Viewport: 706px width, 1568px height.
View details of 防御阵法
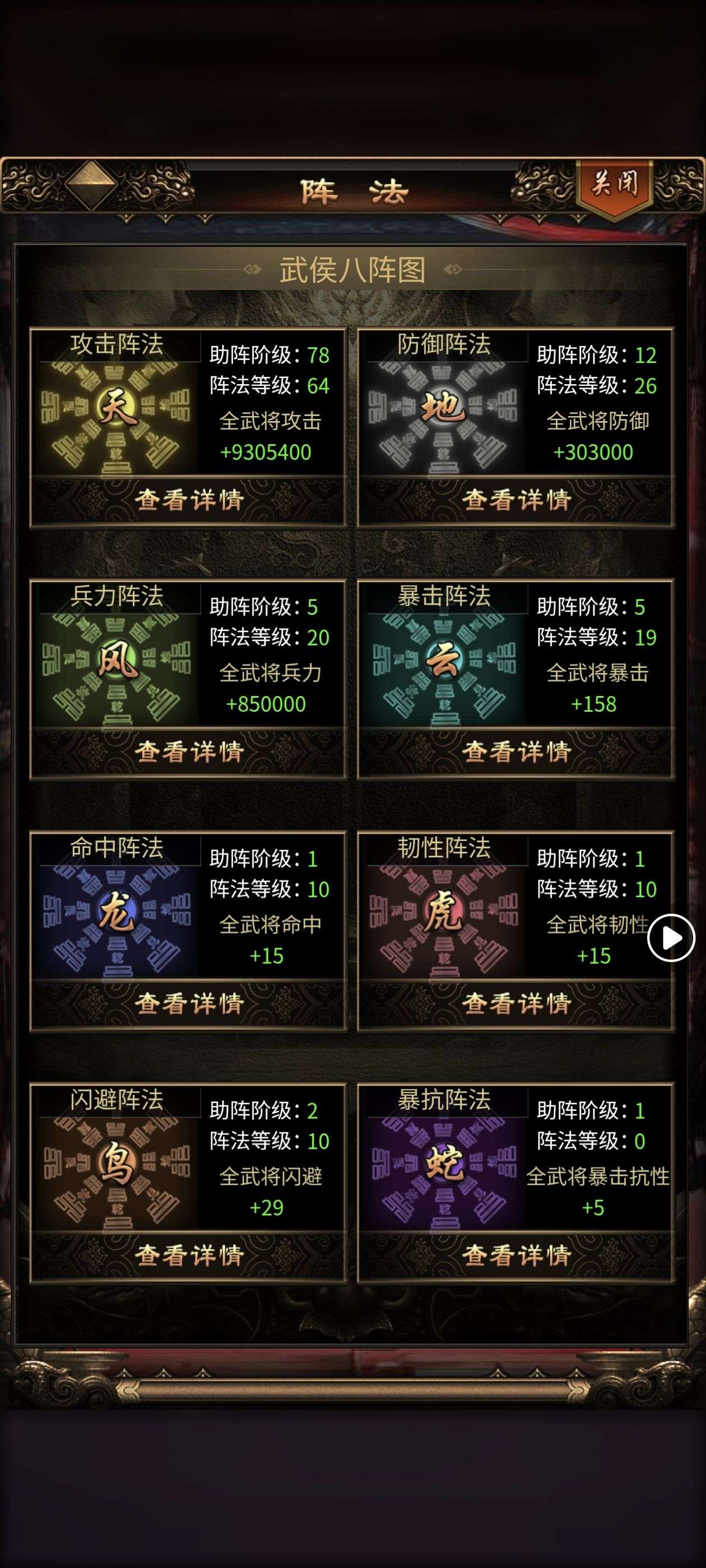coord(516,500)
